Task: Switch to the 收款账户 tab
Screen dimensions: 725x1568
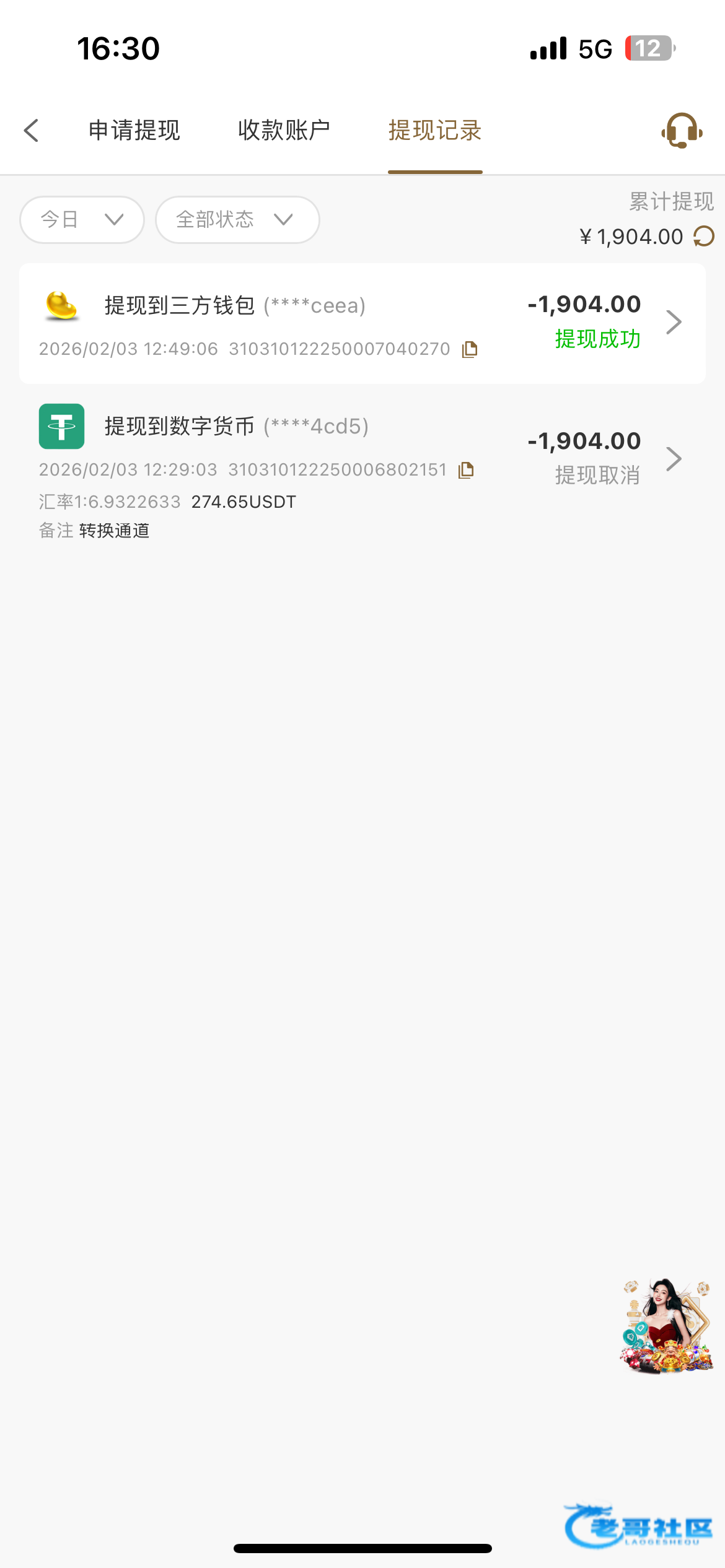Action: point(284,131)
